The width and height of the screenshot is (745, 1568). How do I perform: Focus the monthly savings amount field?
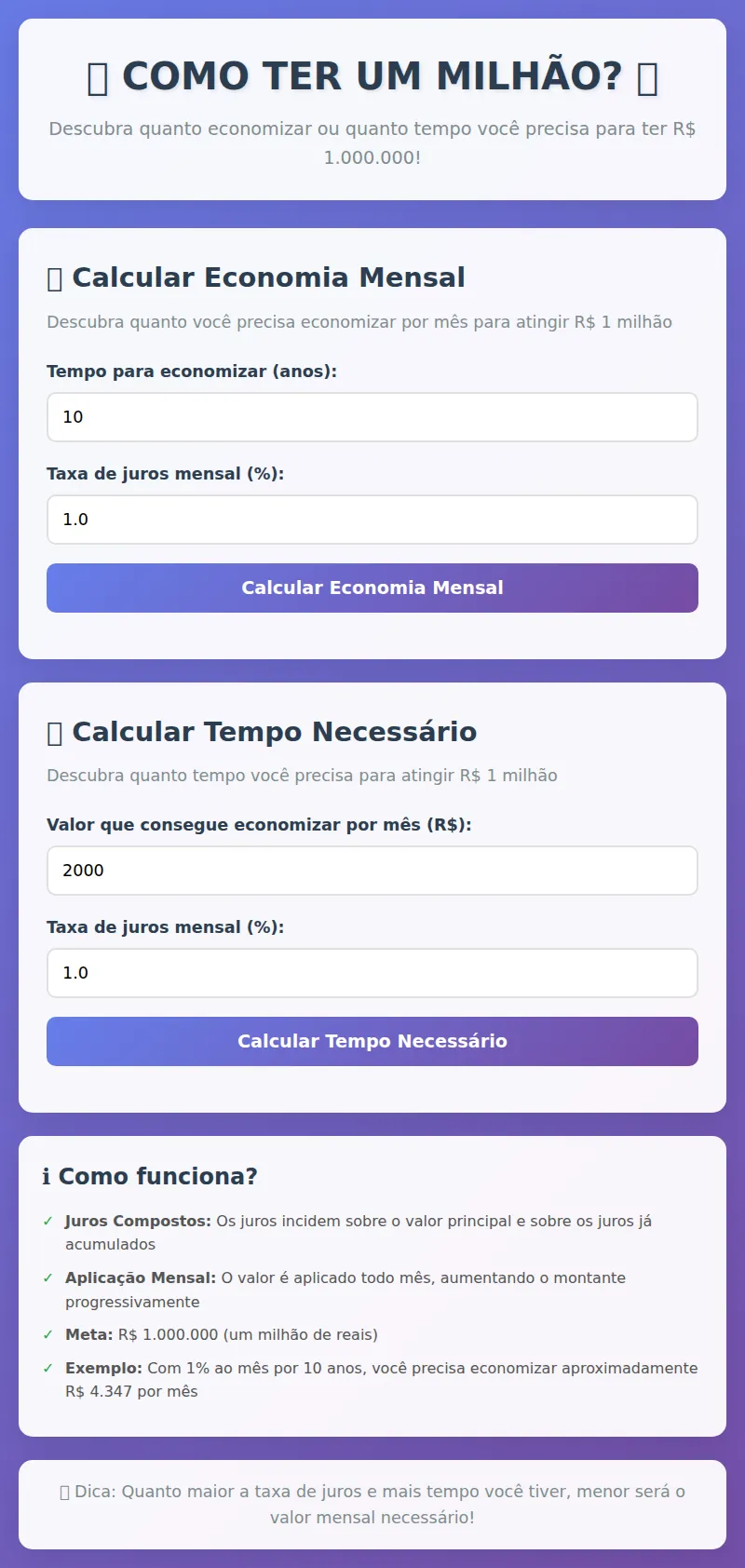[372, 871]
